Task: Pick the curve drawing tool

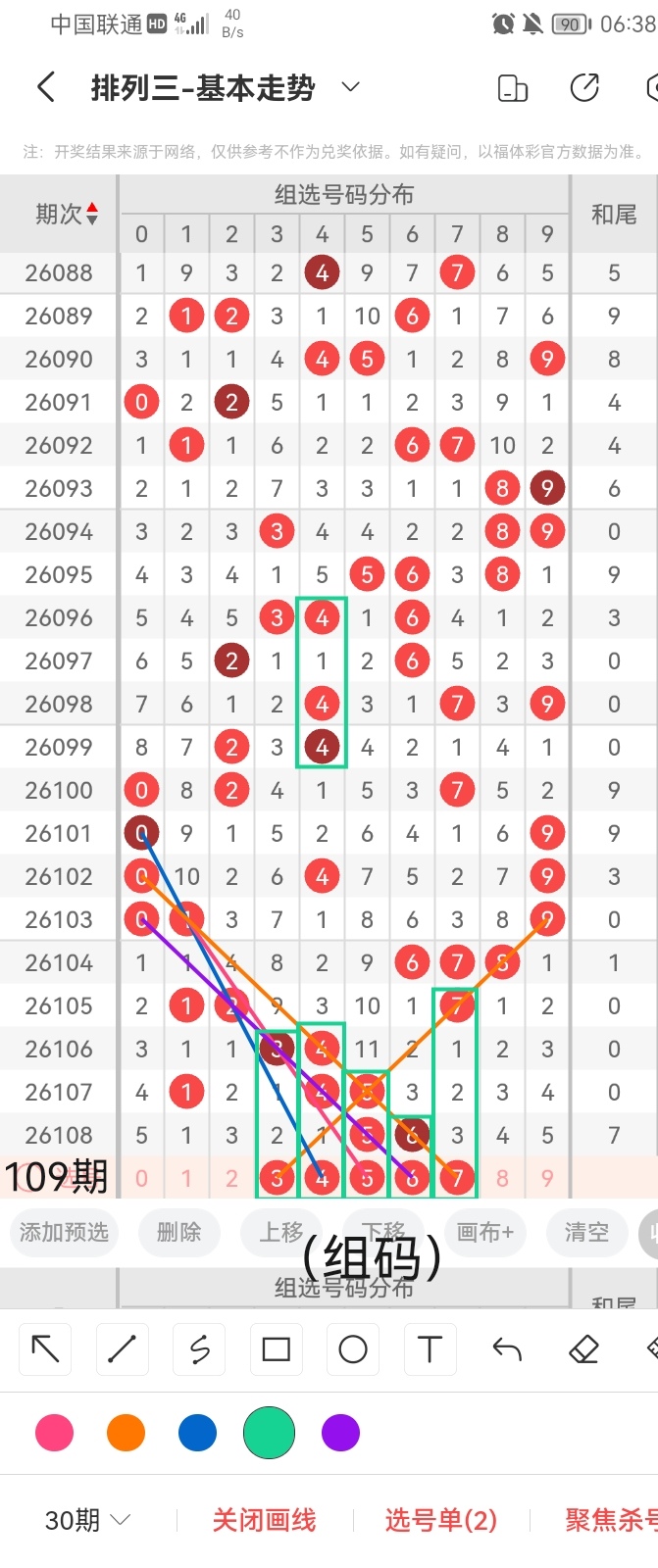Action: pos(199,1349)
